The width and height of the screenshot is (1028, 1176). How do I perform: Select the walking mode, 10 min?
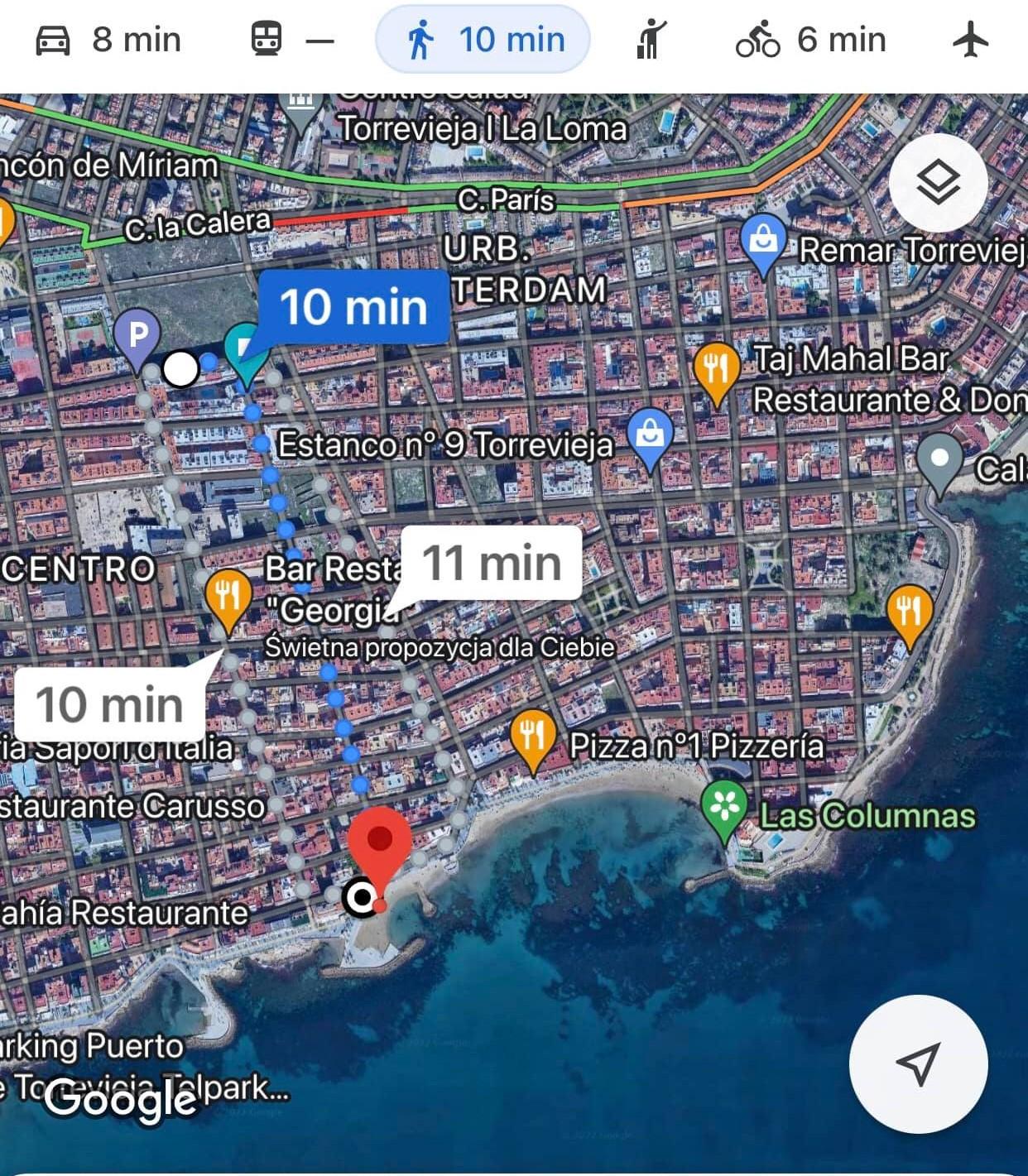(x=483, y=40)
